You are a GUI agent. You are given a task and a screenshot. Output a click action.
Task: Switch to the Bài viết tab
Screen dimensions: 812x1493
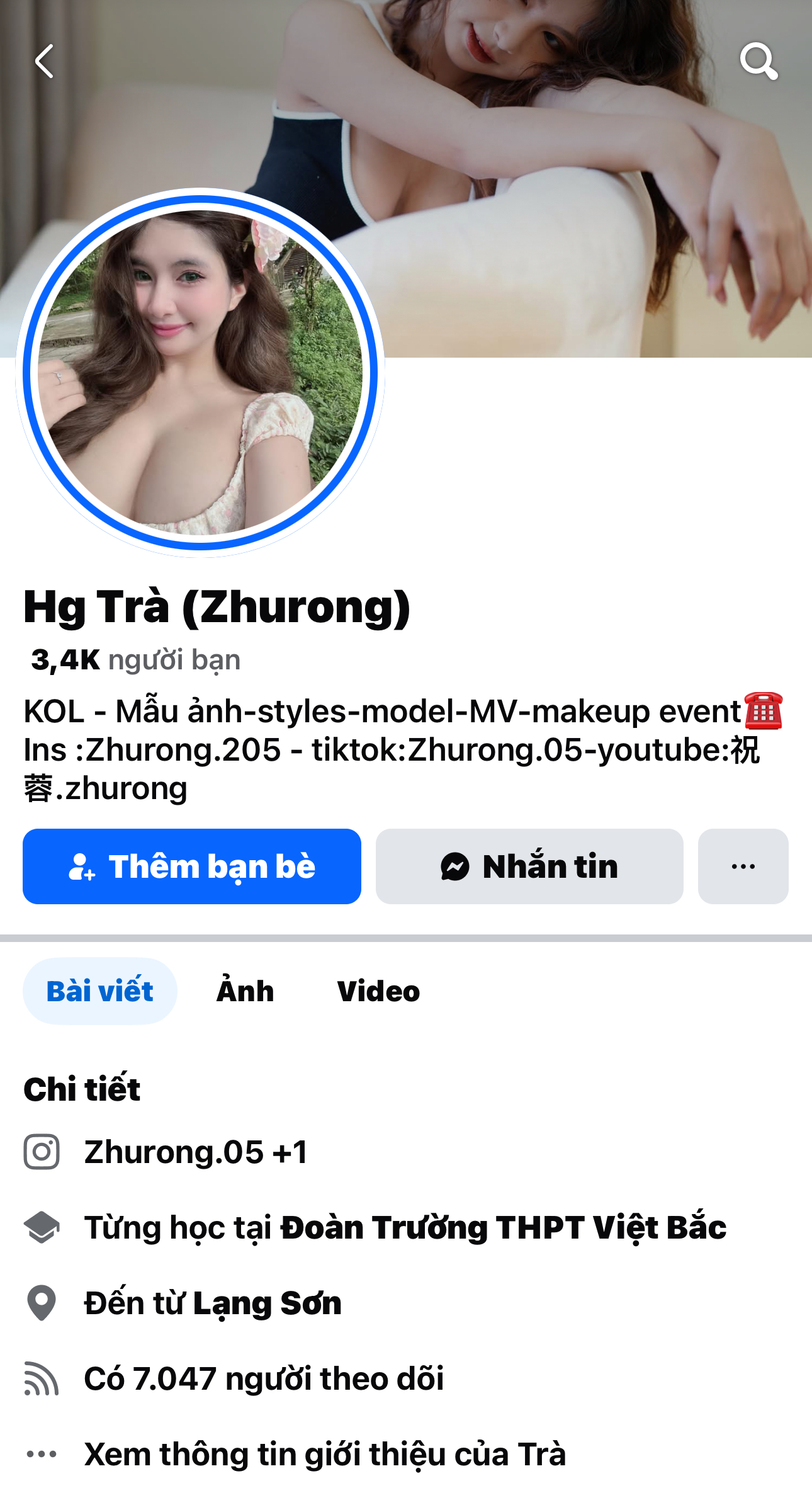pos(100,991)
